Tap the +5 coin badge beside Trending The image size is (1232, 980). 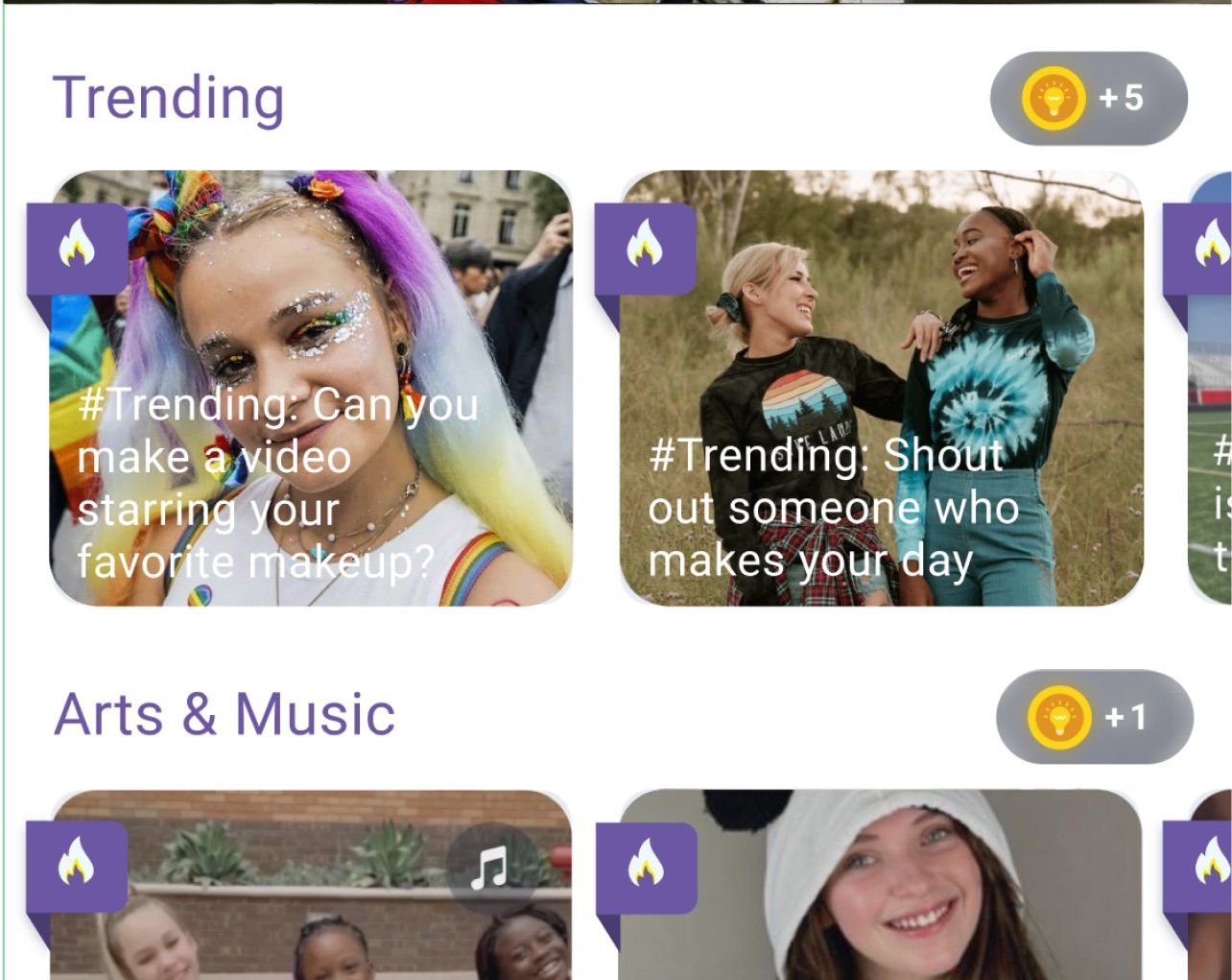[x=1088, y=98]
